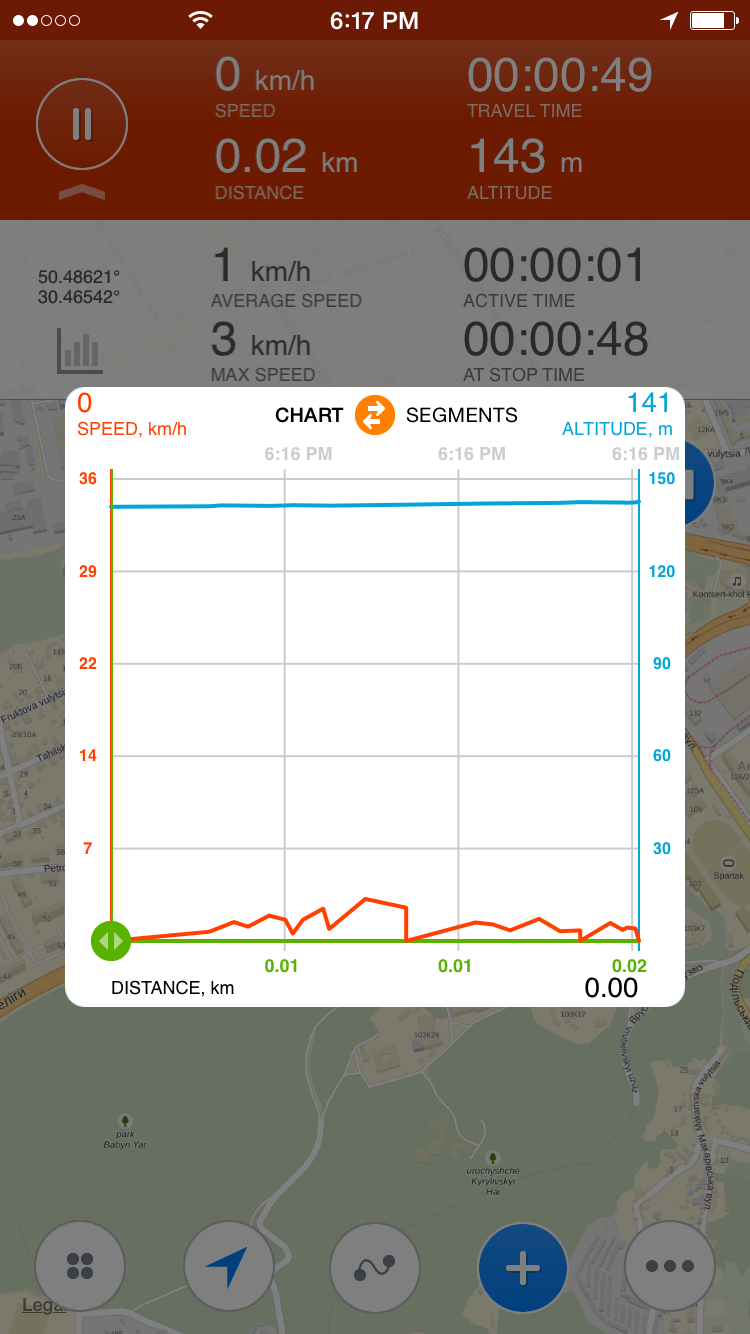This screenshot has height=1334, width=750.
Task: Tap the bar chart icon
Action: (80, 348)
